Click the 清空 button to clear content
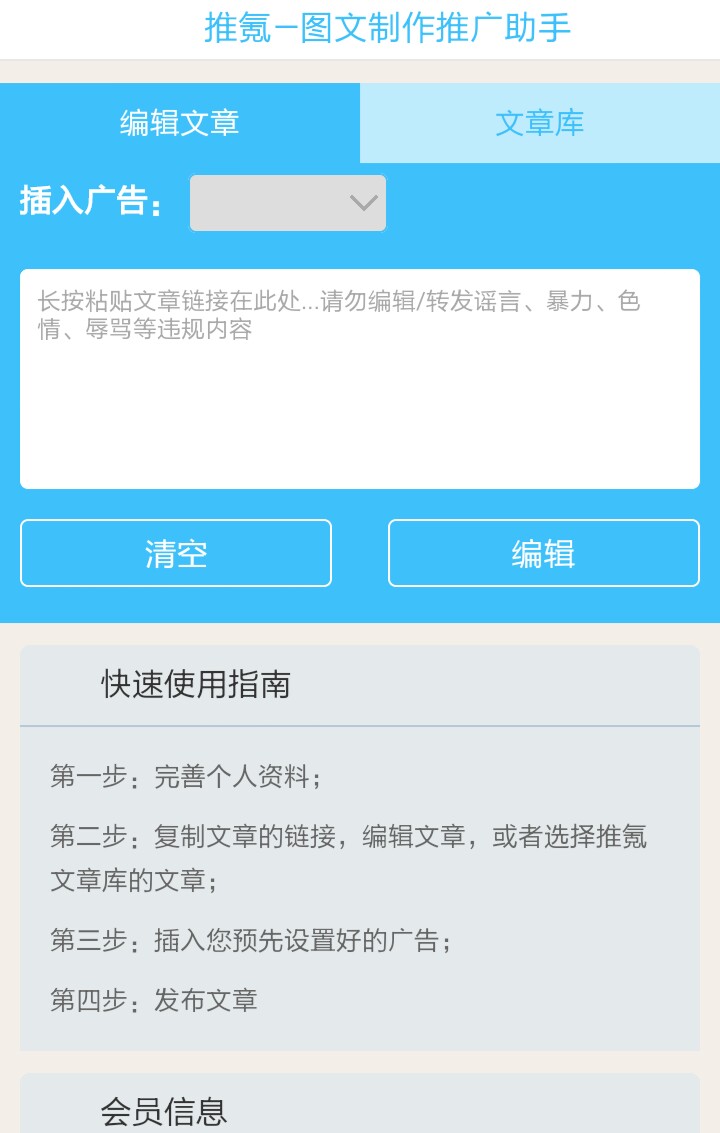720x1133 pixels. [x=176, y=553]
